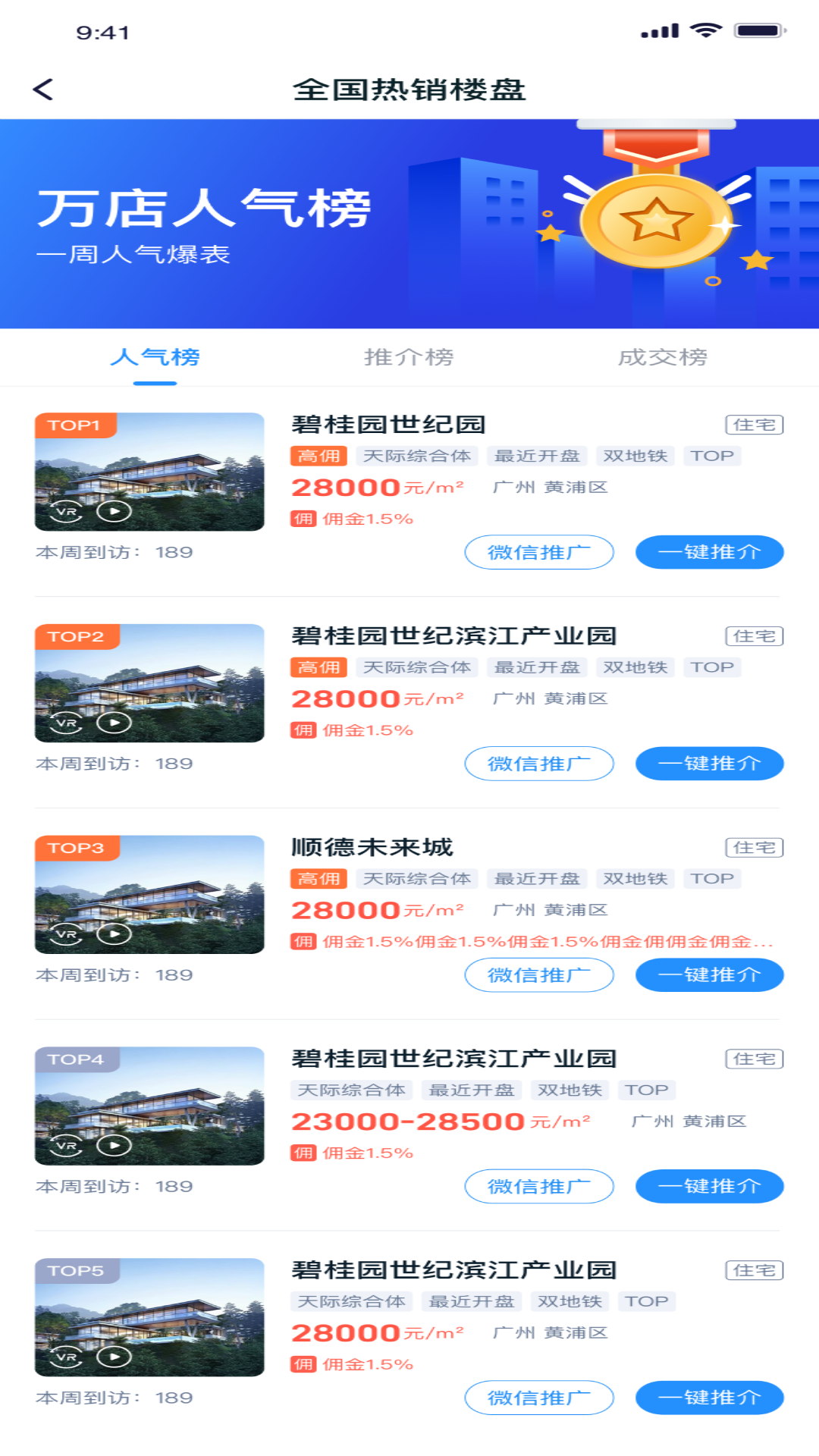
Task: Select the 人气榜 tab
Action: click(155, 357)
